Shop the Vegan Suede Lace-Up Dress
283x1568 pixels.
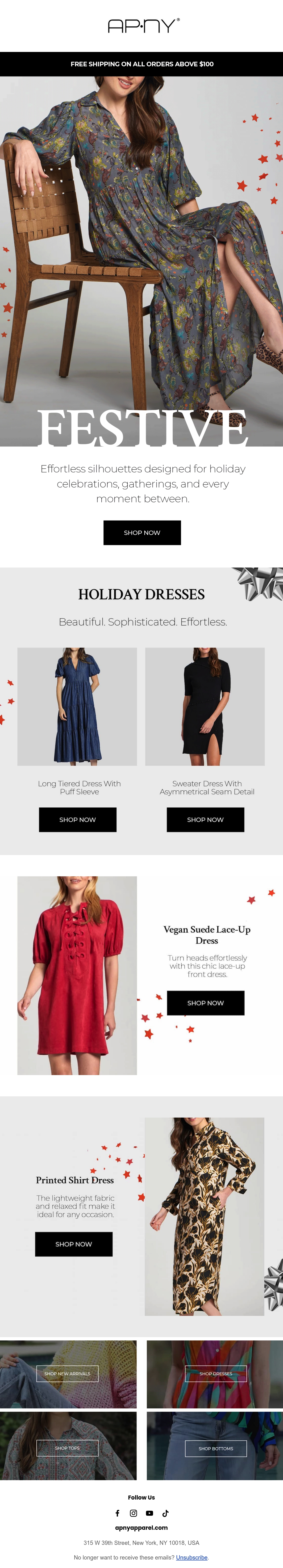tap(206, 1003)
